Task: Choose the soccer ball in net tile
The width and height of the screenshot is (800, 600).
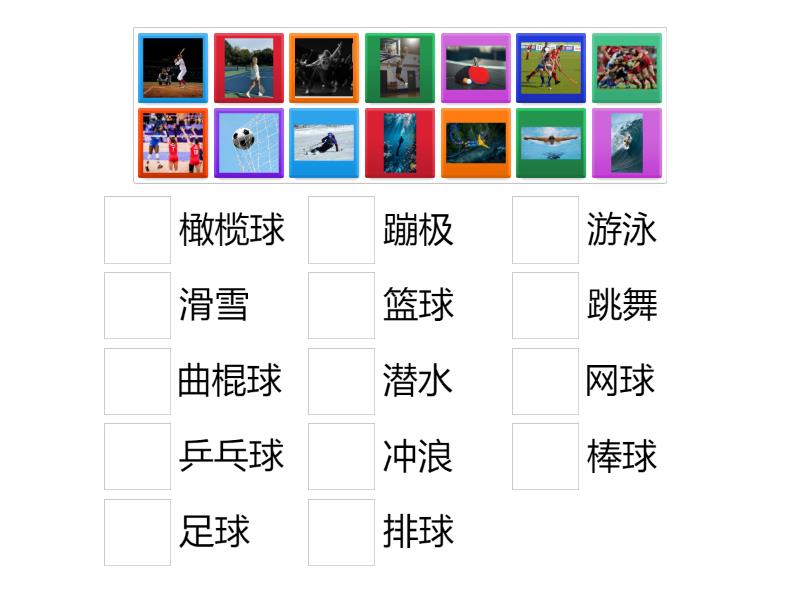Action: pos(249,143)
